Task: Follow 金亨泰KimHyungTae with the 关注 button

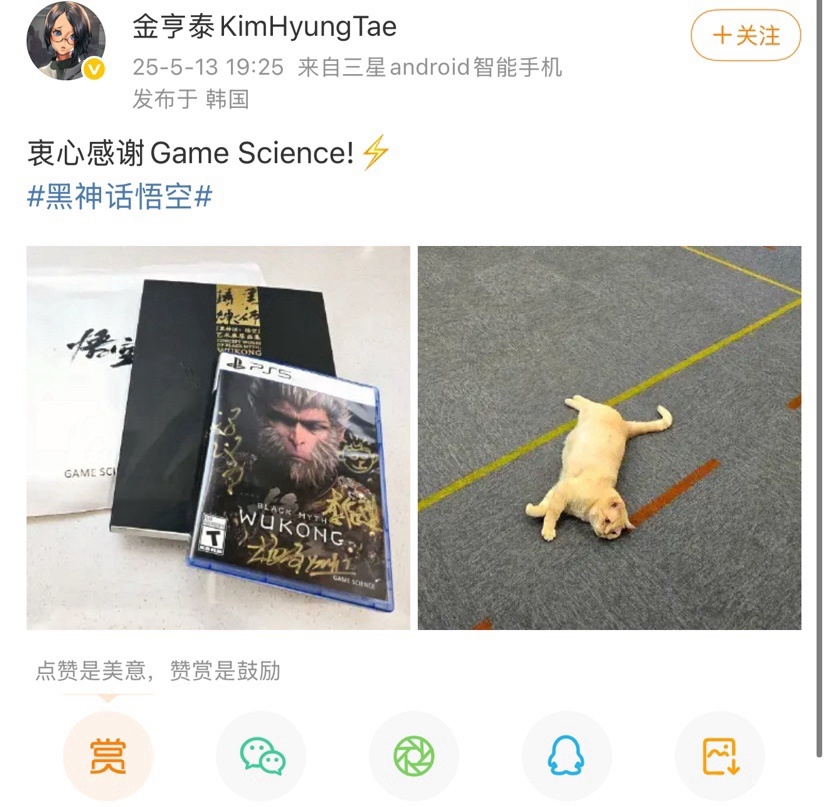Action: [746, 36]
